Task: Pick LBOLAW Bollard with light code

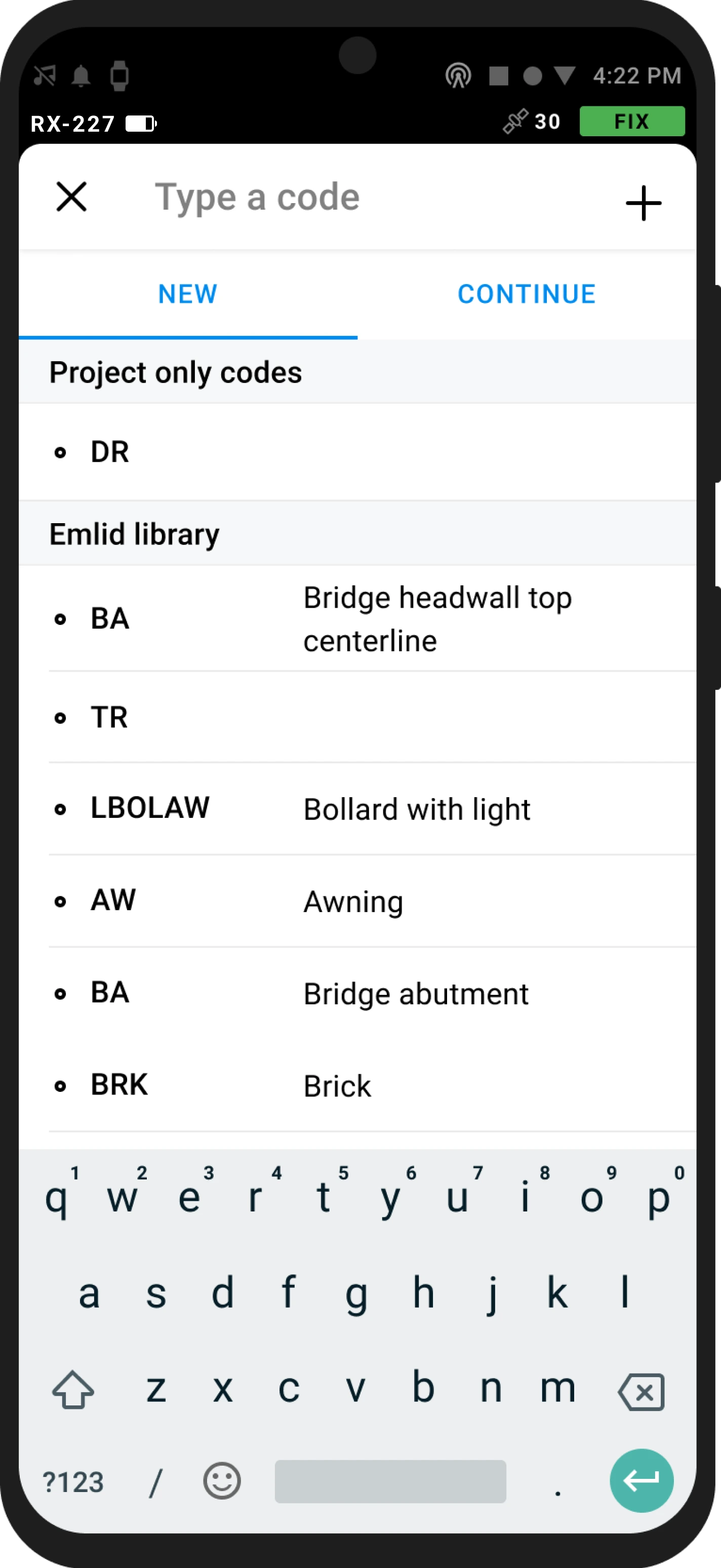Action: 357,809
